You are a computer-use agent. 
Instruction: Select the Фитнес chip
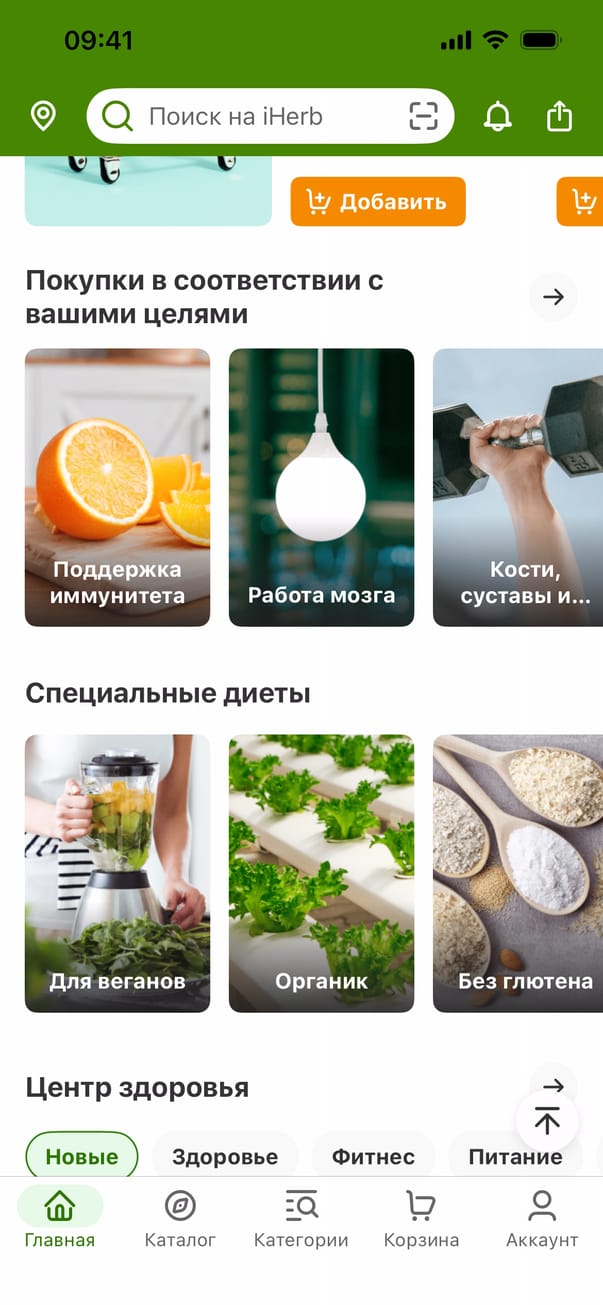(x=373, y=1157)
